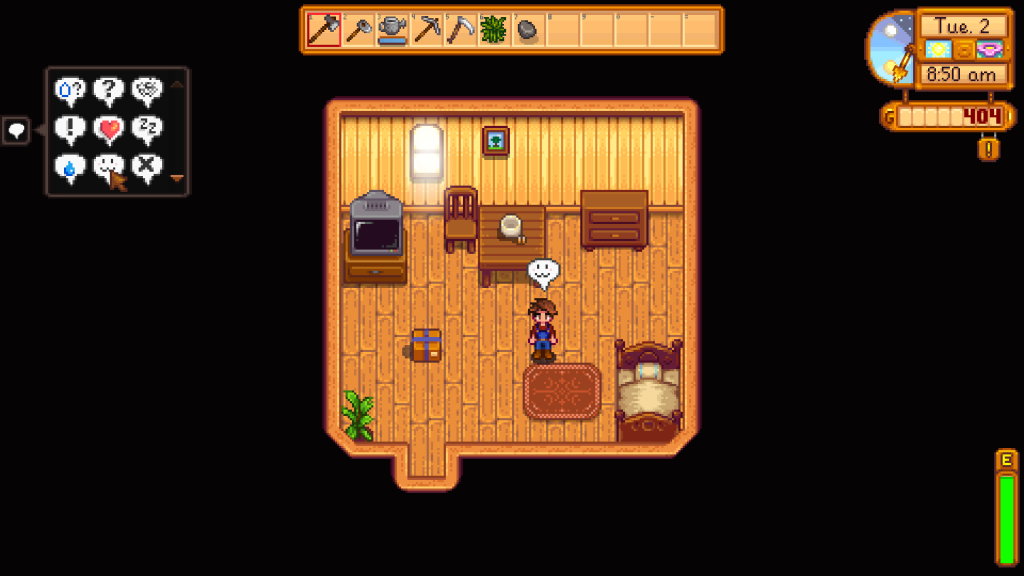Select the watering can
The image size is (1024, 576).
click(x=392, y=30)
